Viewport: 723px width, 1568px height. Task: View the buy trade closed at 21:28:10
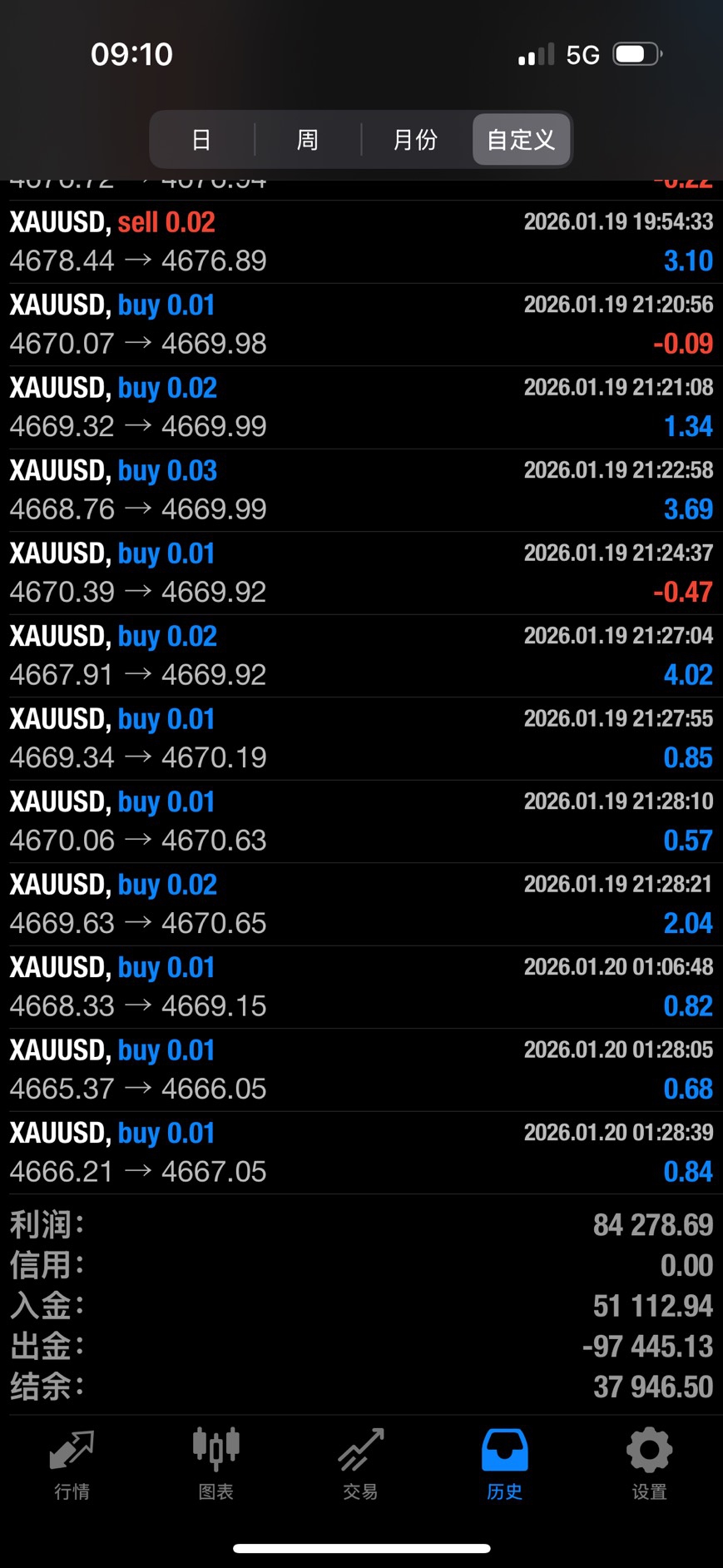click(x=361, y=821)
